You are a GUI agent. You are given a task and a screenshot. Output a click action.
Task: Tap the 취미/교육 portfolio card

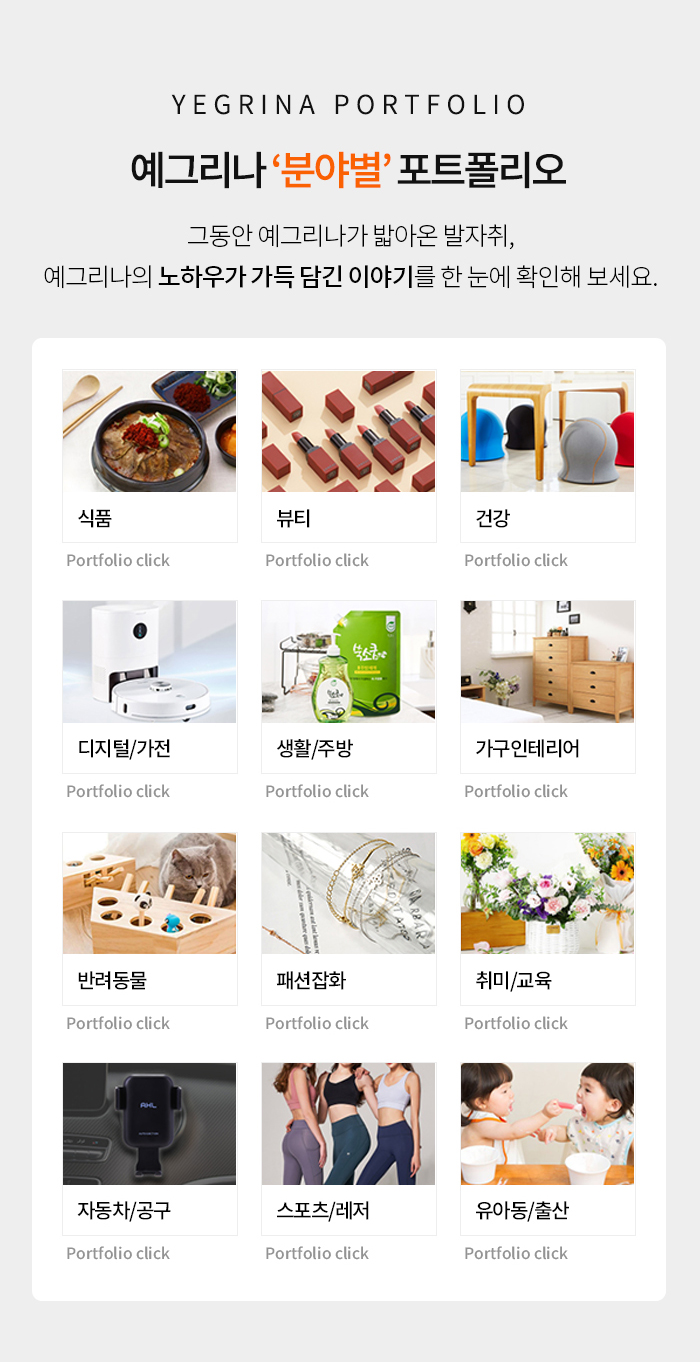(548, 919)
